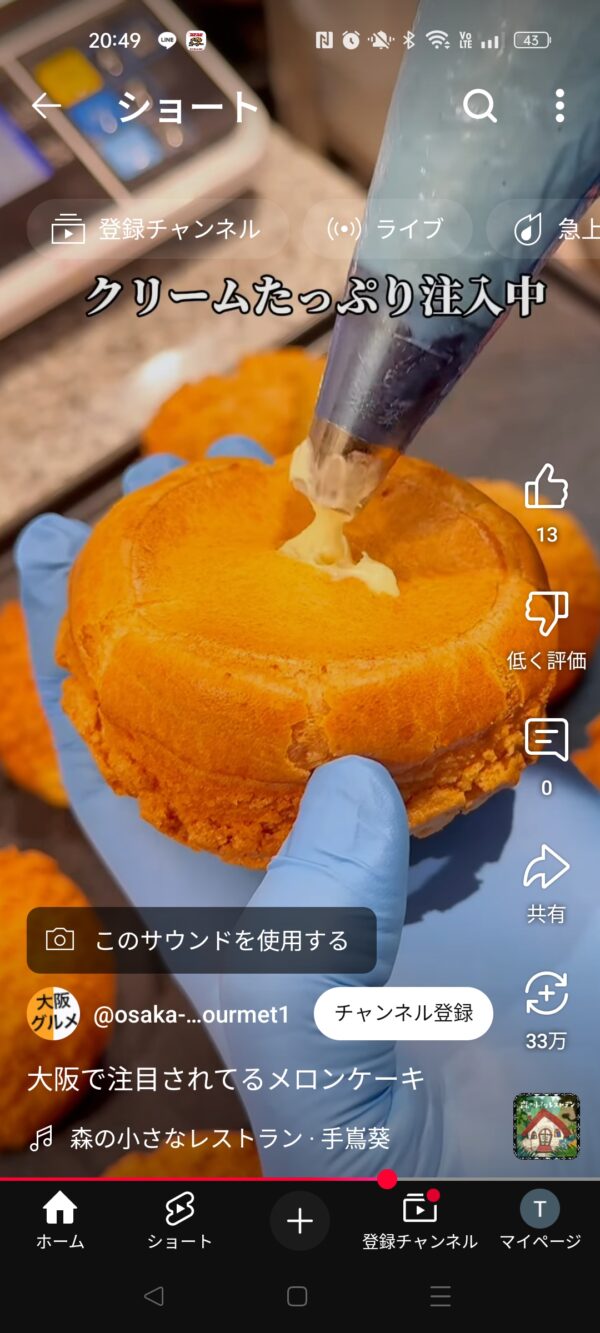Switch to the ショート tab
Screen dimensions: 600x1333
pos(180,1221)
